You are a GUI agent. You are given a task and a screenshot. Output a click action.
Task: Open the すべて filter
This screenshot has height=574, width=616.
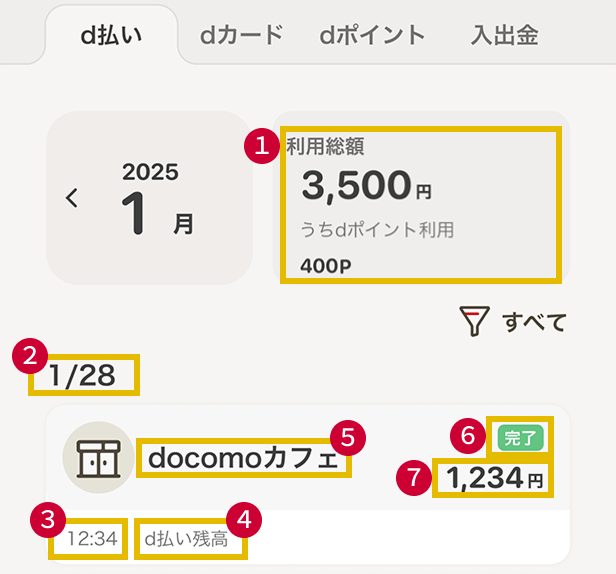click(x=513, y=321)
